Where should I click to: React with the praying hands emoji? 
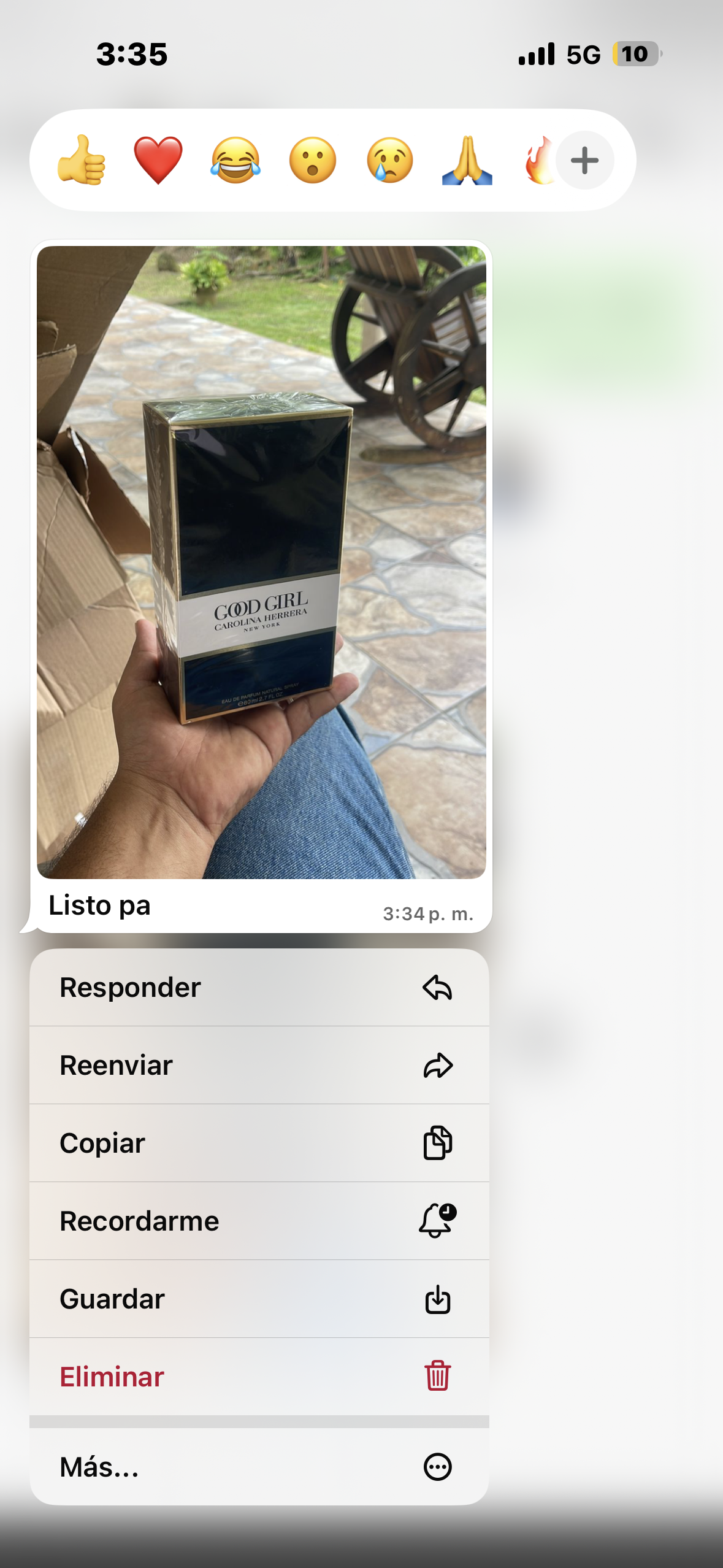(x=467, y=161)
